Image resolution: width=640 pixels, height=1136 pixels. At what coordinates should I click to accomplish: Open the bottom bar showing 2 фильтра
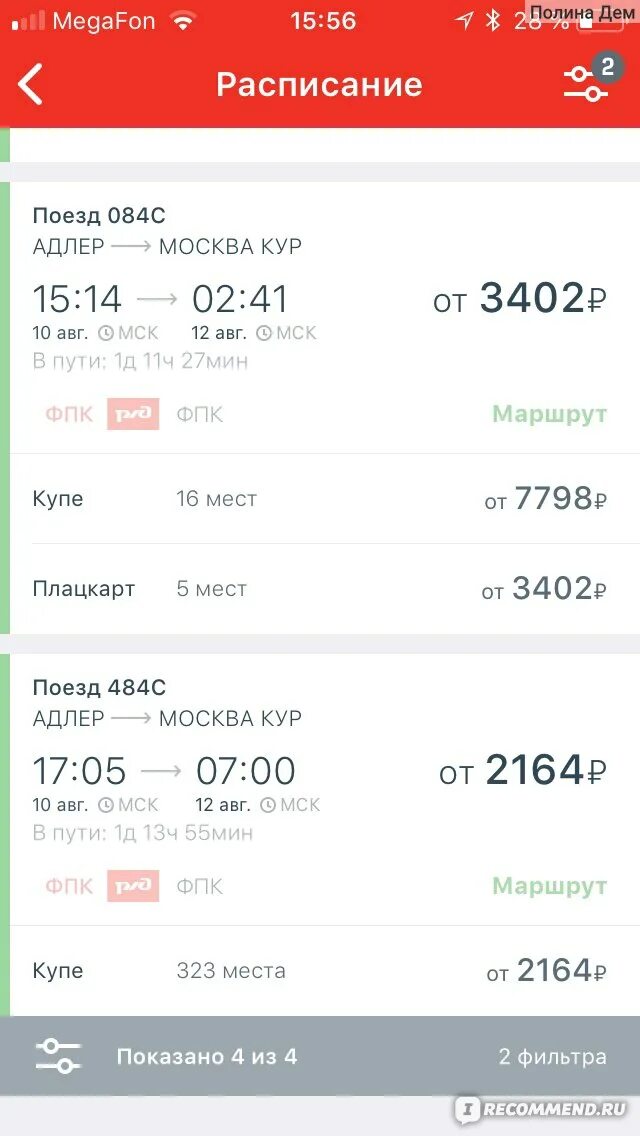(x=320, y=1056)
